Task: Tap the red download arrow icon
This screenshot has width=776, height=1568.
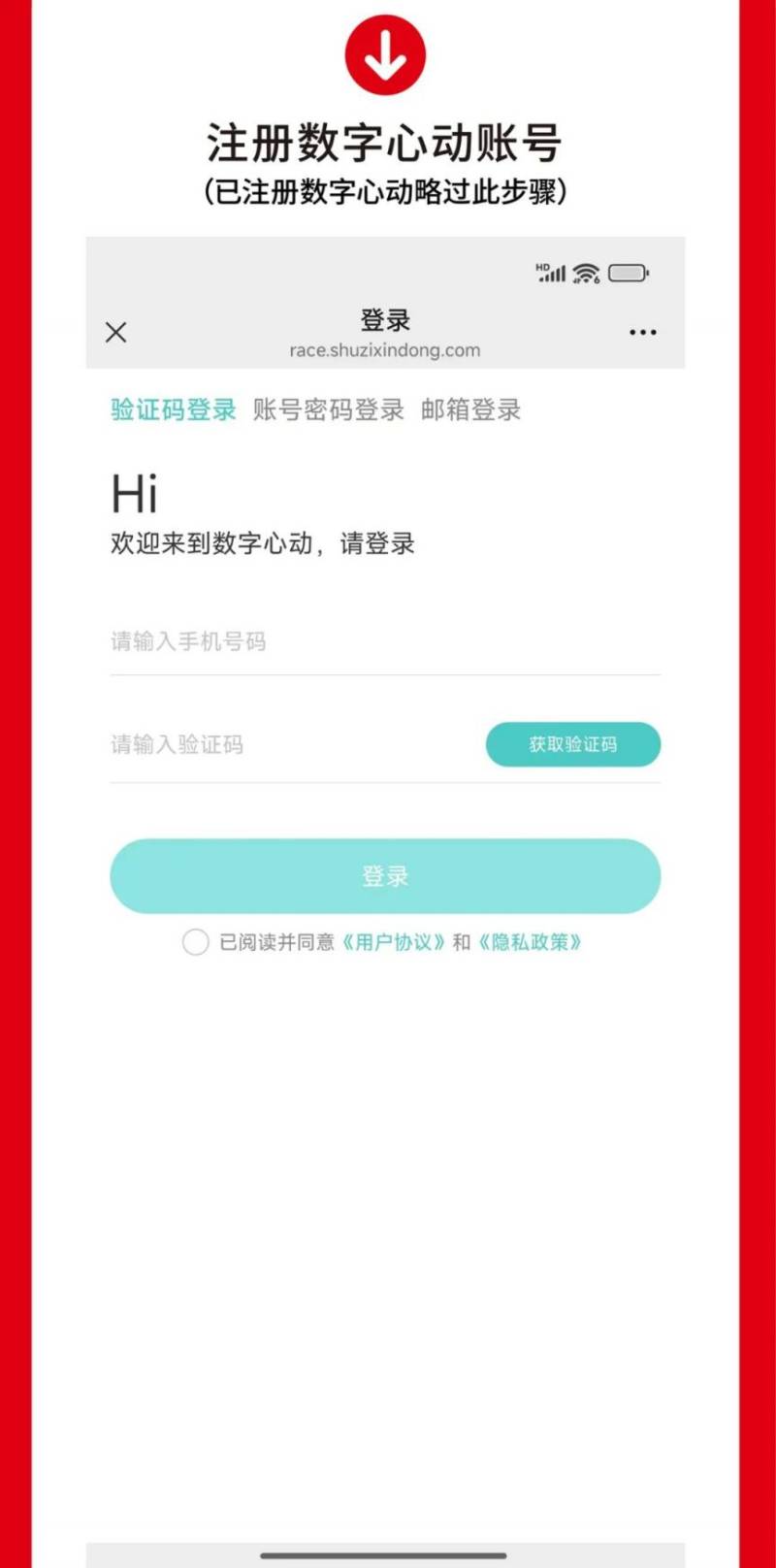Action: click(385, 55)
